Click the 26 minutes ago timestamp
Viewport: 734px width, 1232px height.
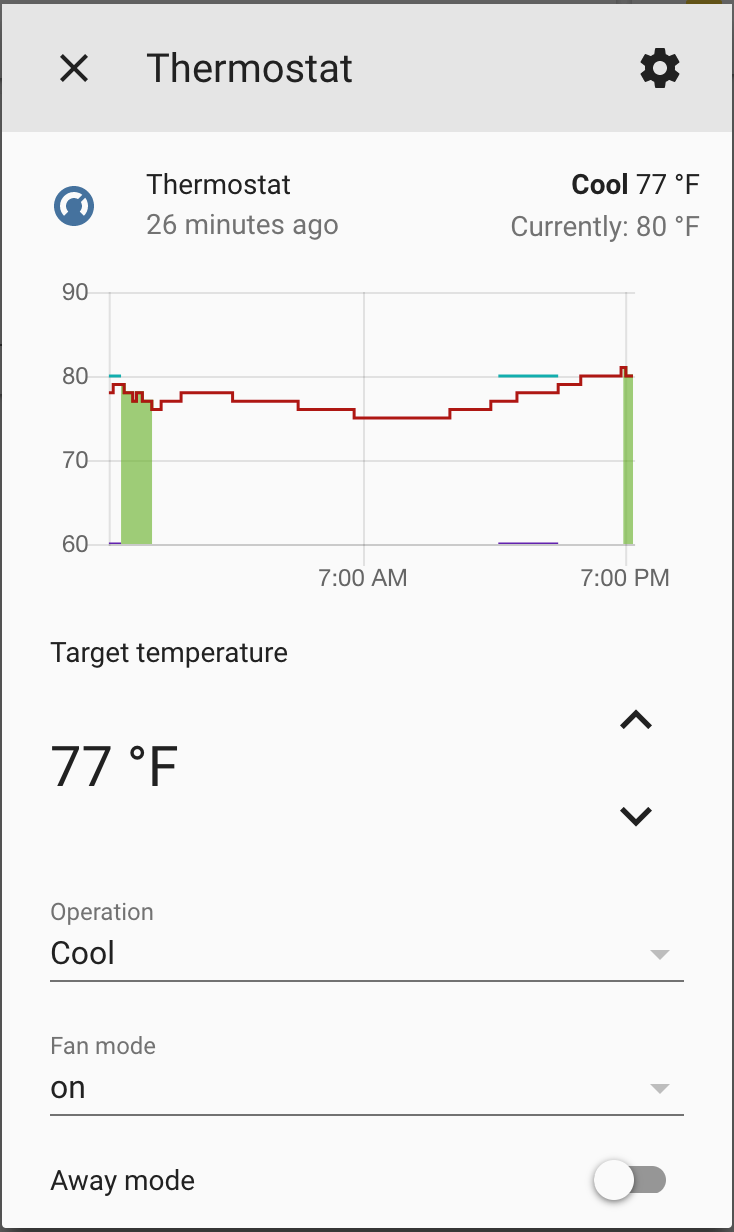click(x=242, y=225)
